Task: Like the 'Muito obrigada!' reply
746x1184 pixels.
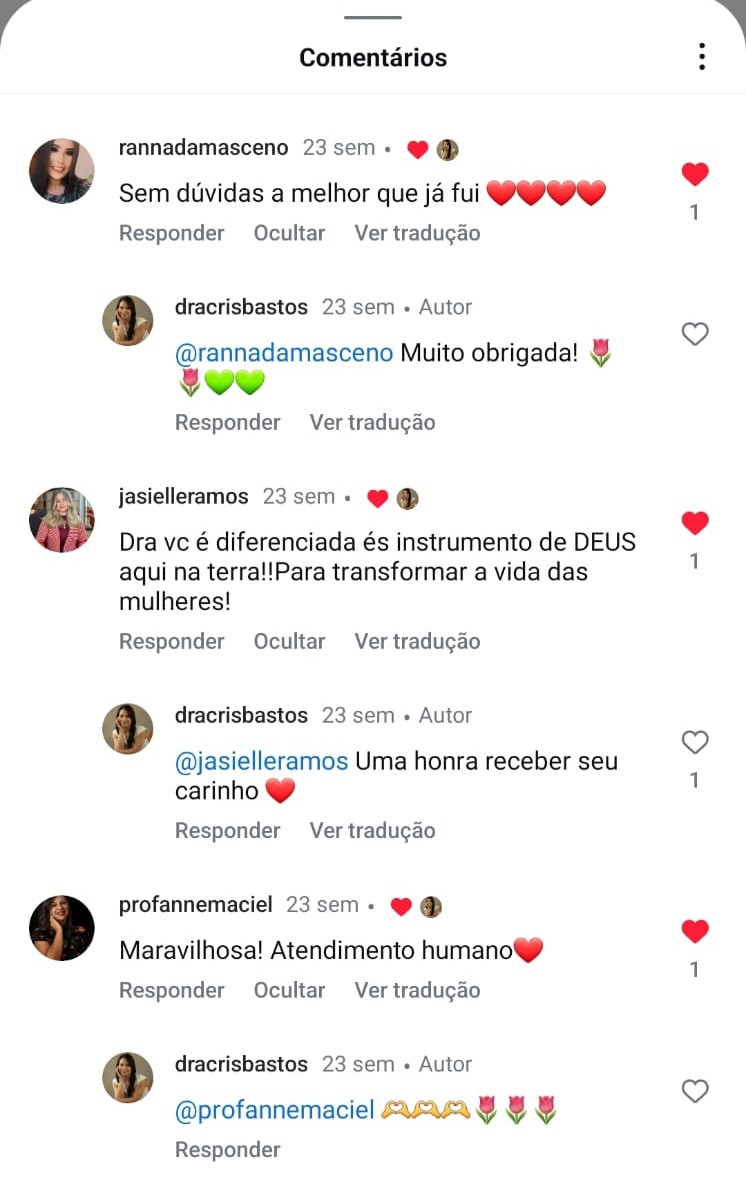Action: point(694,334)
